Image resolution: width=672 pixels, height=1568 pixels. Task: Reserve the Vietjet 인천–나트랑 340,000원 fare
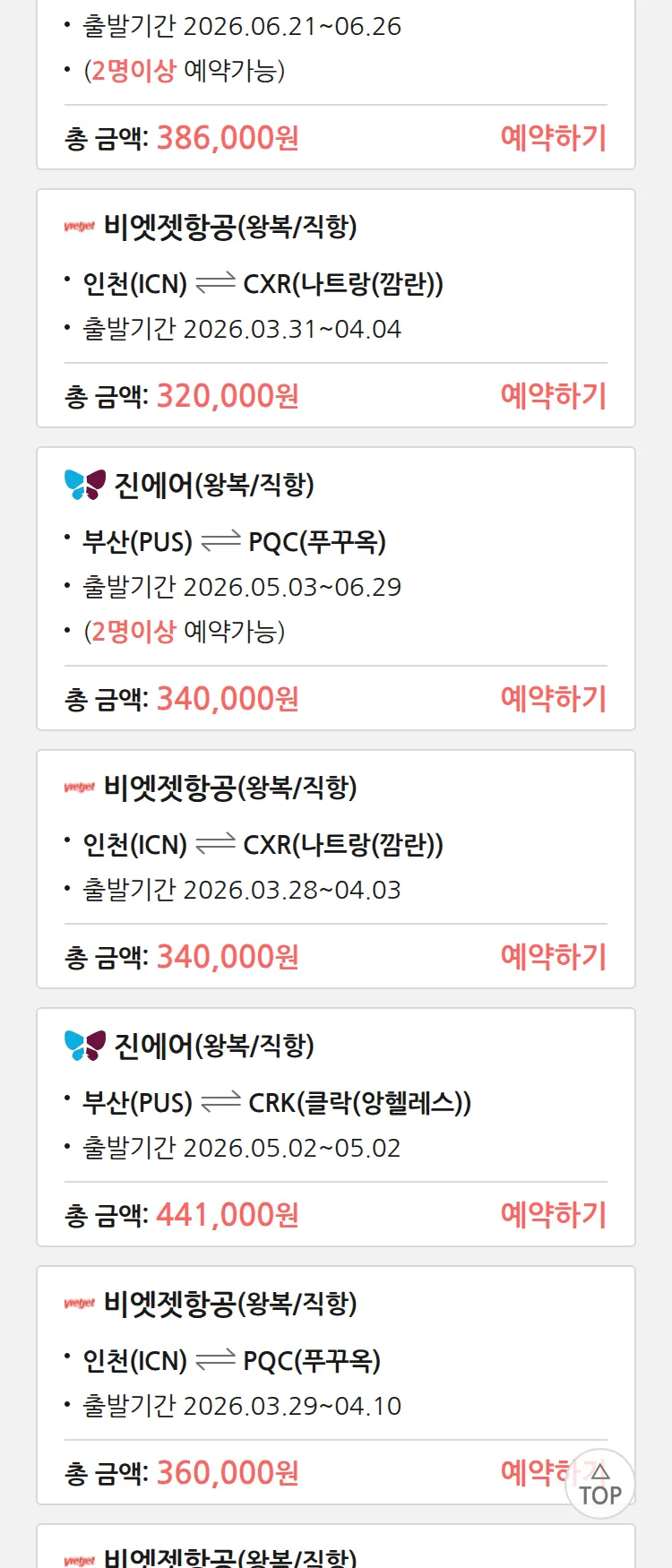pyautogui.click(x=553, y=957)
